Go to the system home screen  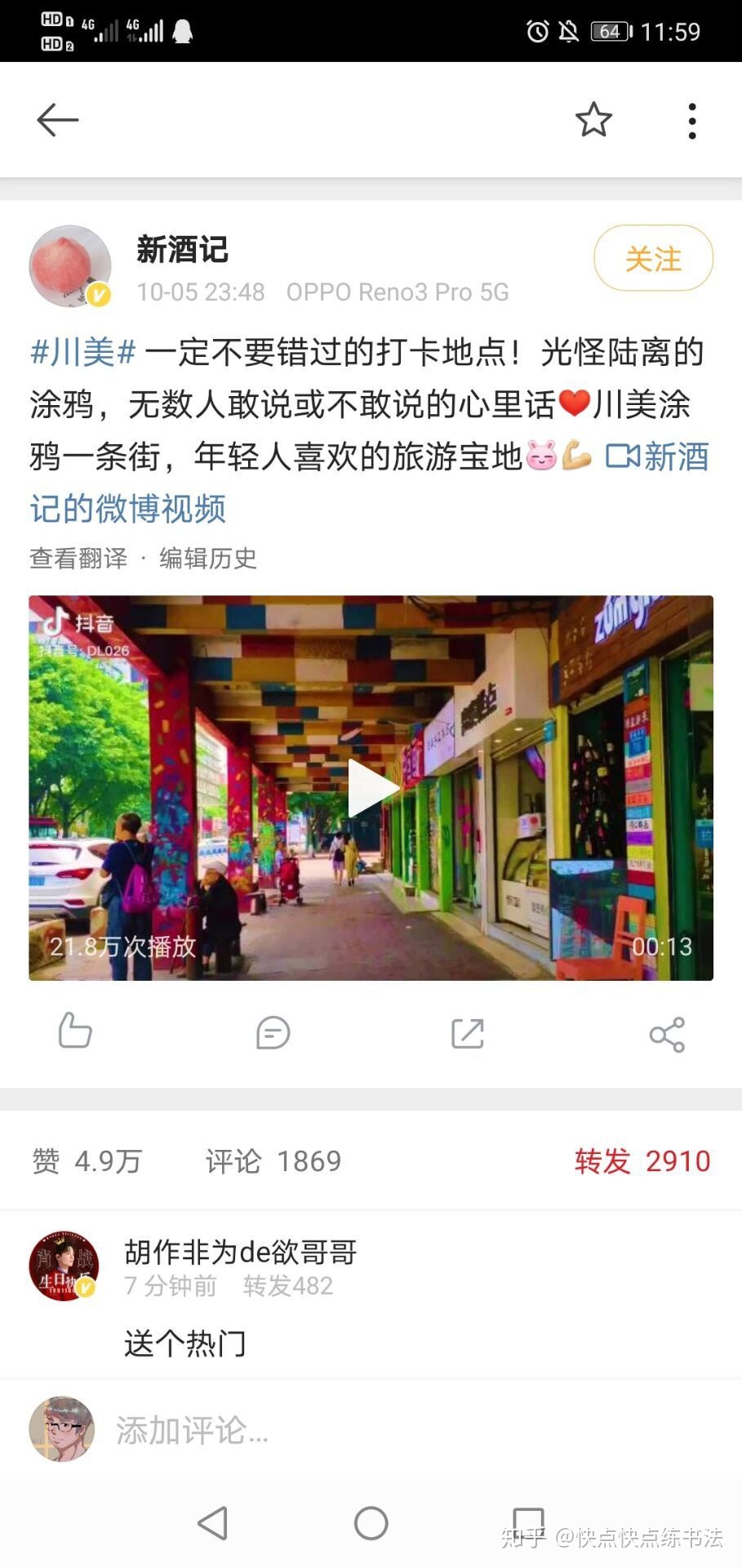point(371,1523)
